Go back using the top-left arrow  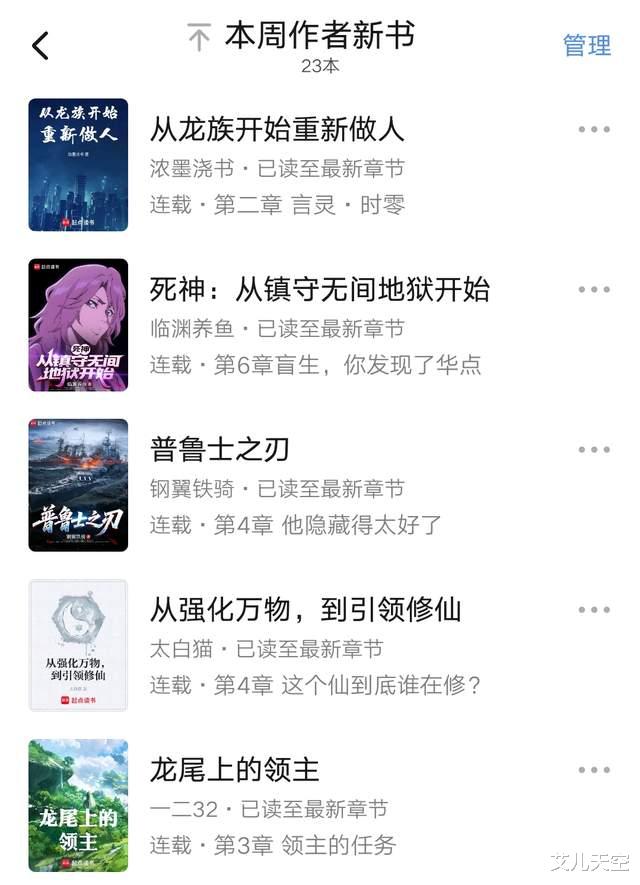40,45
